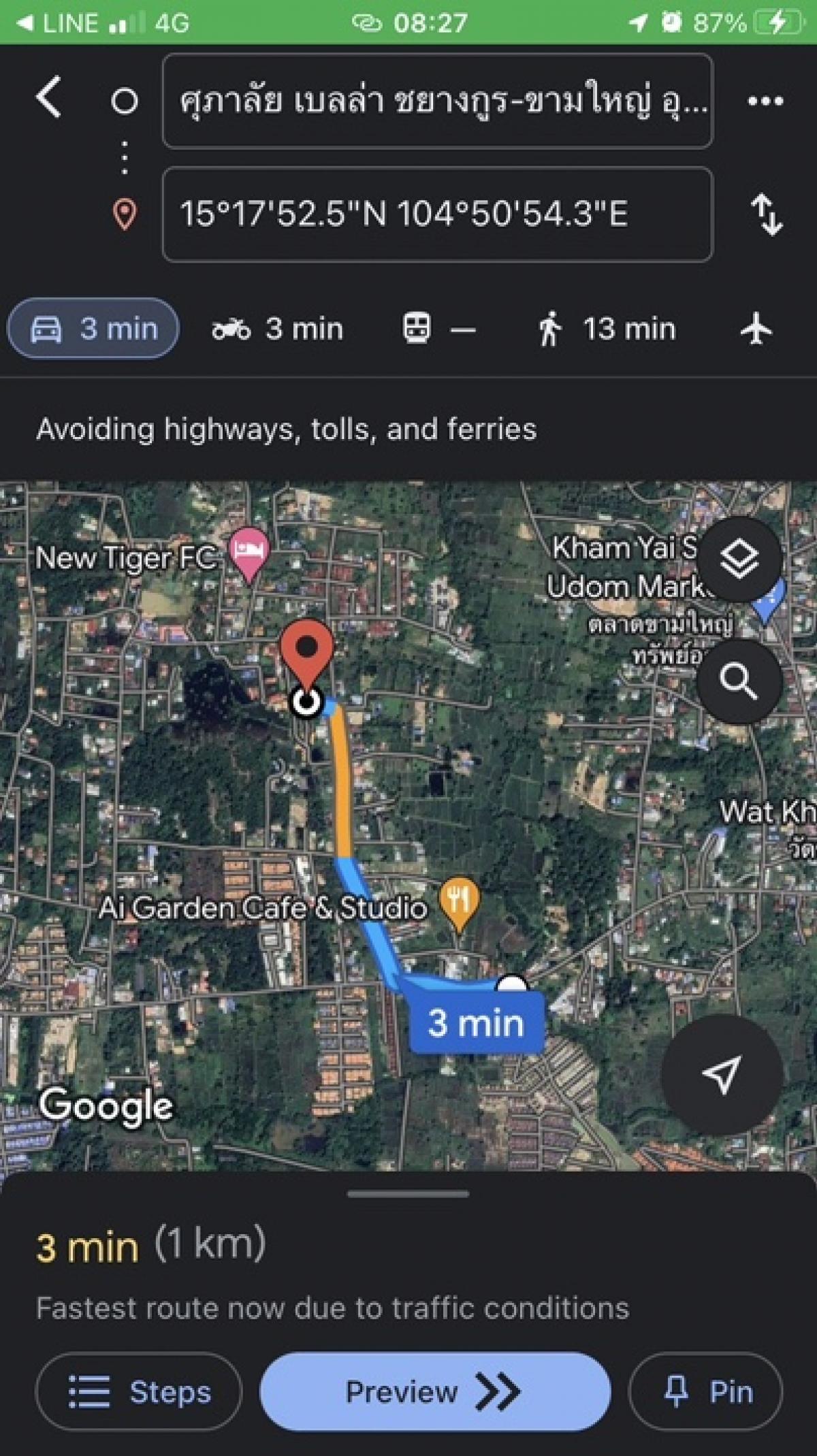Switch to walking 13 min mode
This screenshot has width=817, height=1456.
(x=606, y=329)
